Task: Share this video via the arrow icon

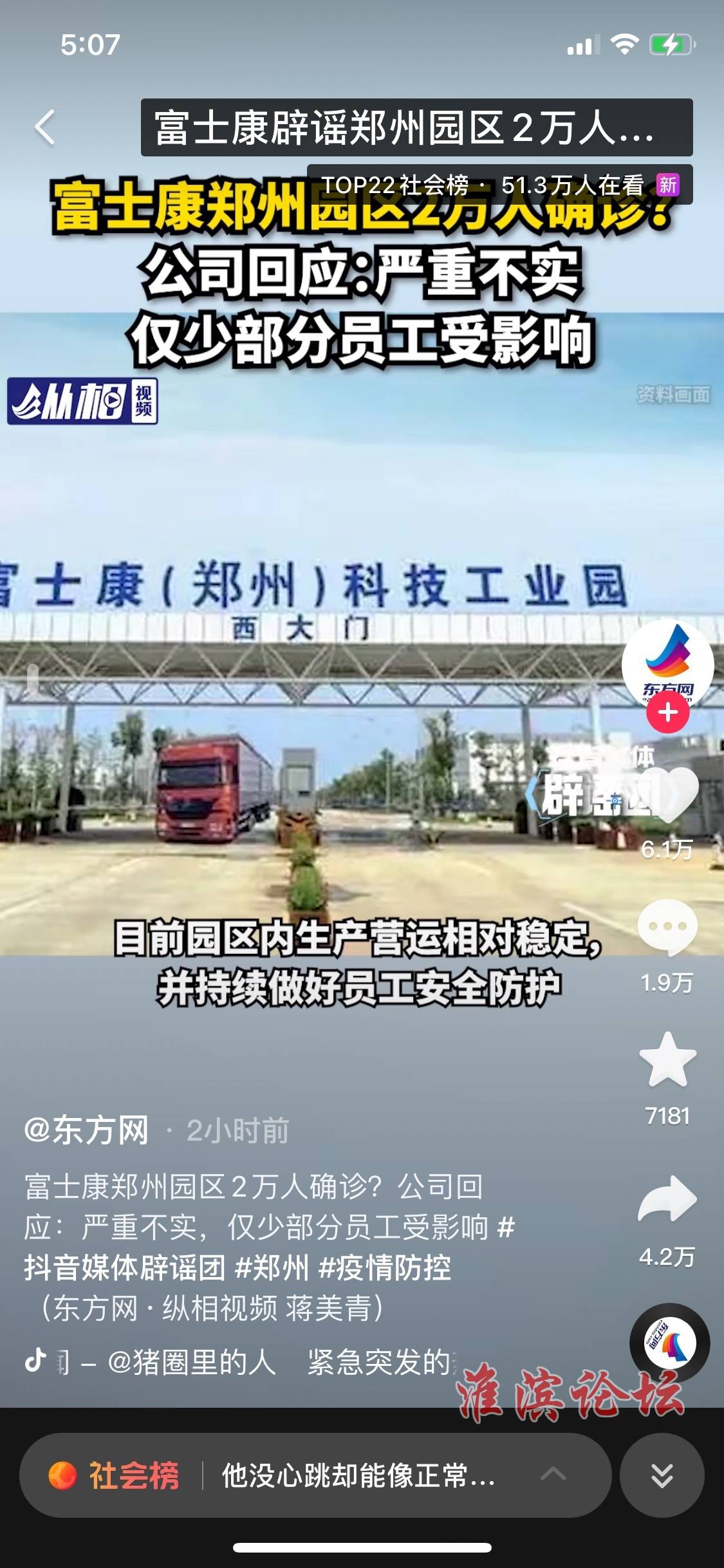Action: (667, 1199)
